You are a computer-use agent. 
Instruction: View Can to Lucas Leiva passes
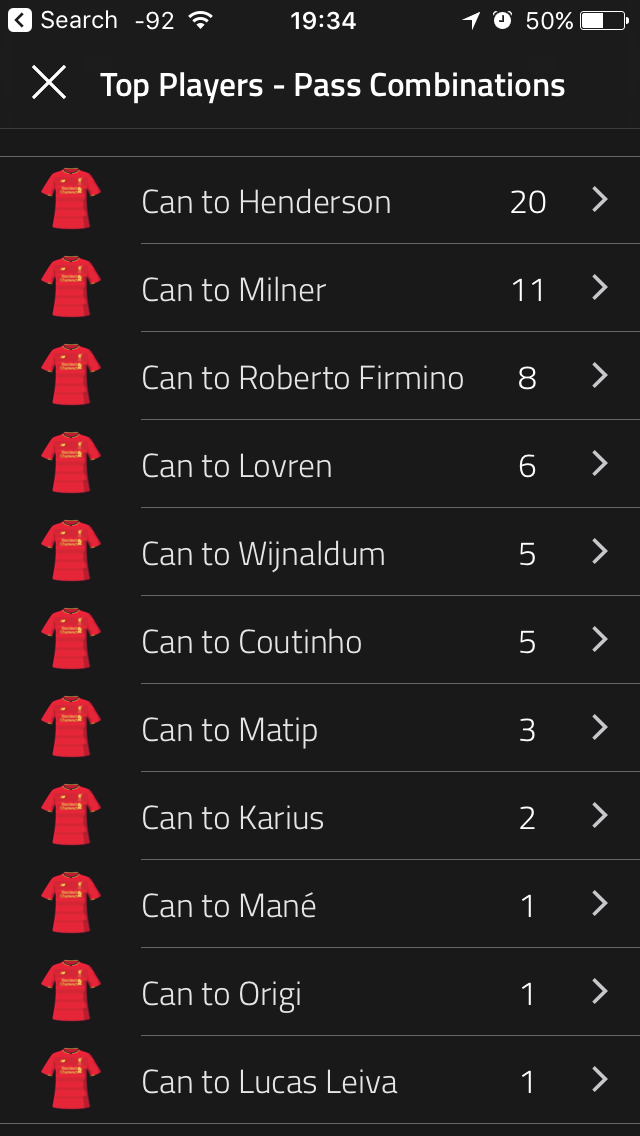[x=320, y=1080]
